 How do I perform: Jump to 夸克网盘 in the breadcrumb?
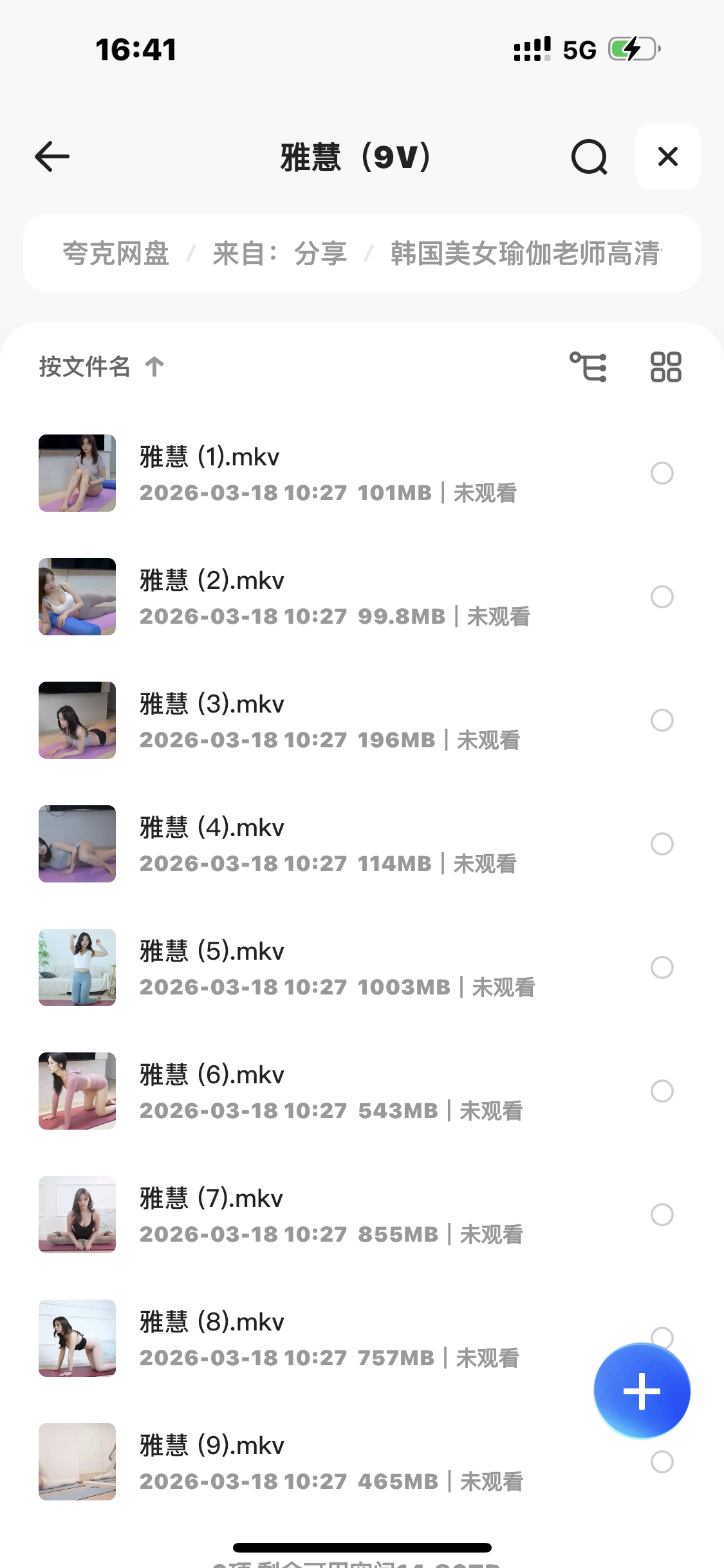click(116, 254)
